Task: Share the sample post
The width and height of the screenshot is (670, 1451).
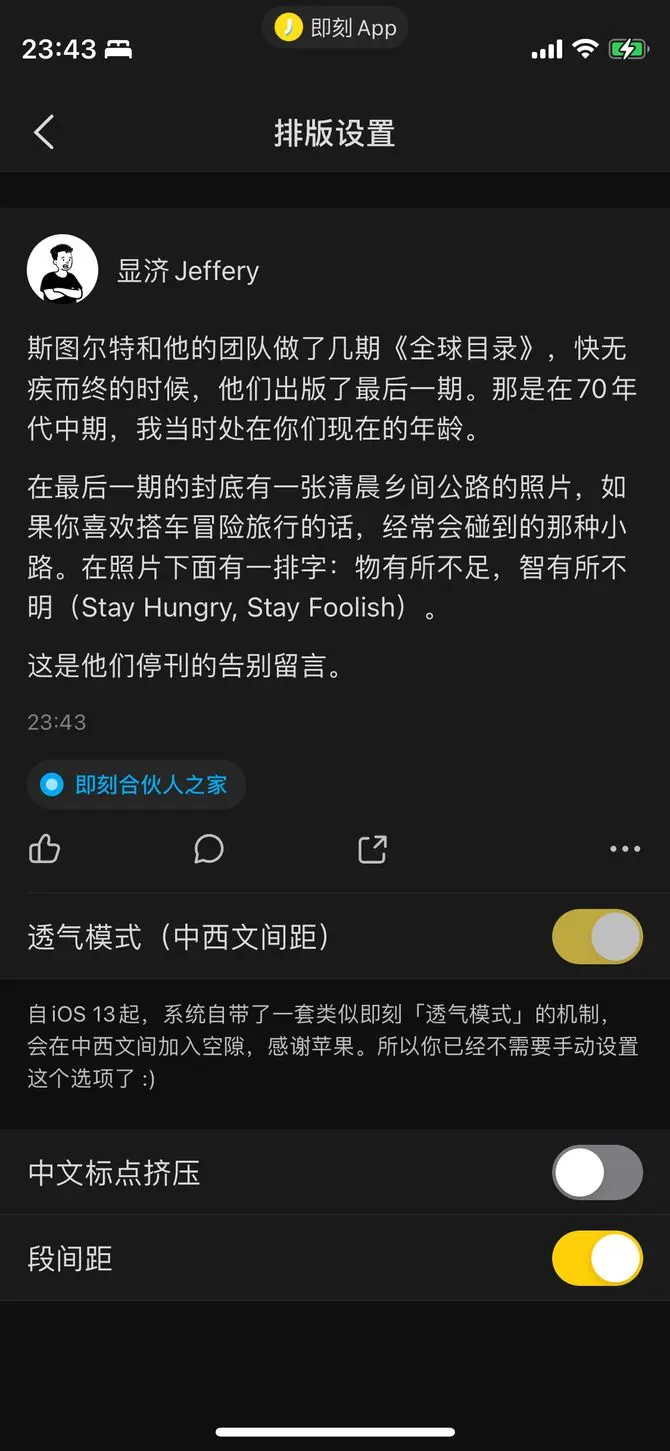Action: 372,849
